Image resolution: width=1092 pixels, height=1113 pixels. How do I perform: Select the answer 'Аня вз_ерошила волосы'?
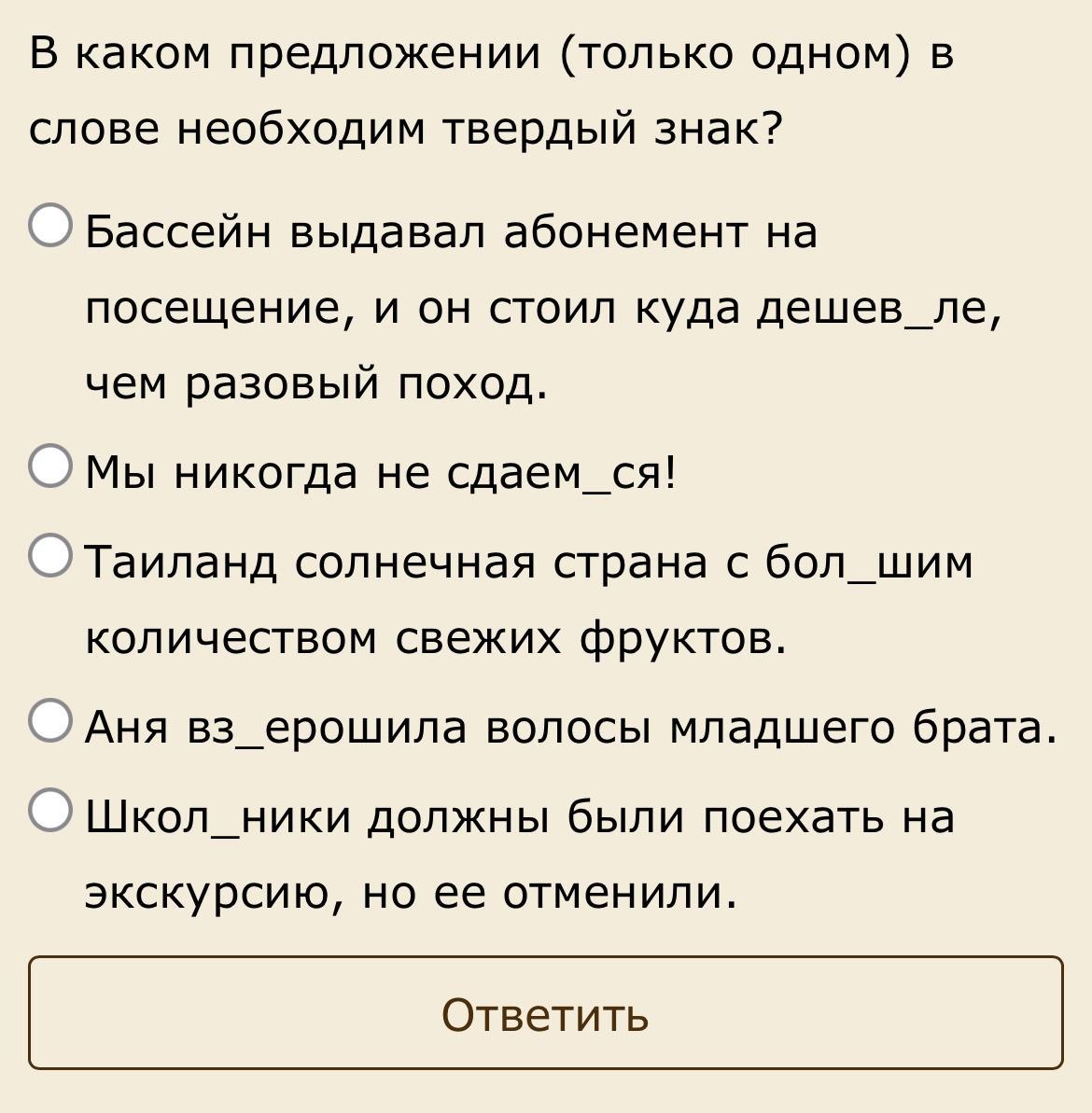pos(50,721)
